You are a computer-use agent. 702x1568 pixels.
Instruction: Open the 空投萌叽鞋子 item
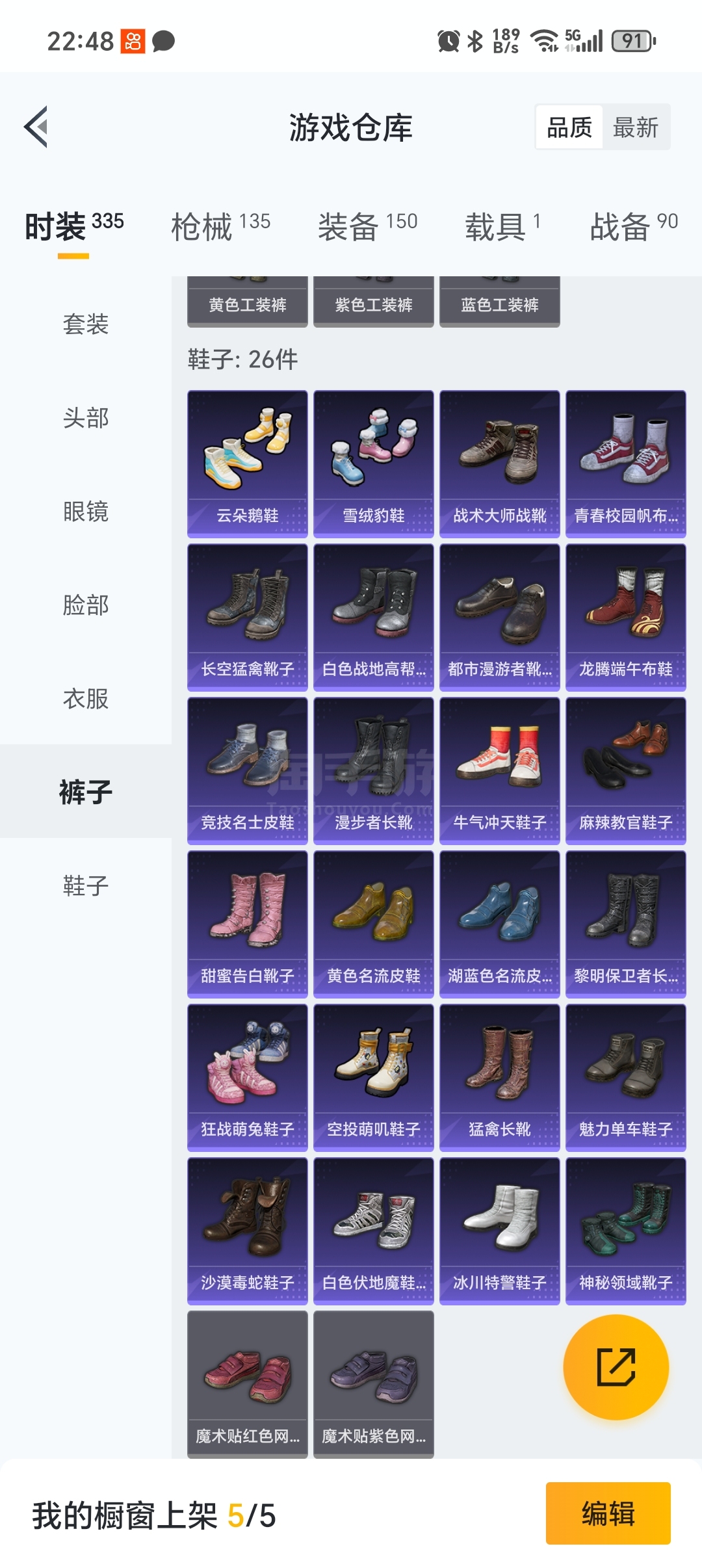(x=374, y=1077)
